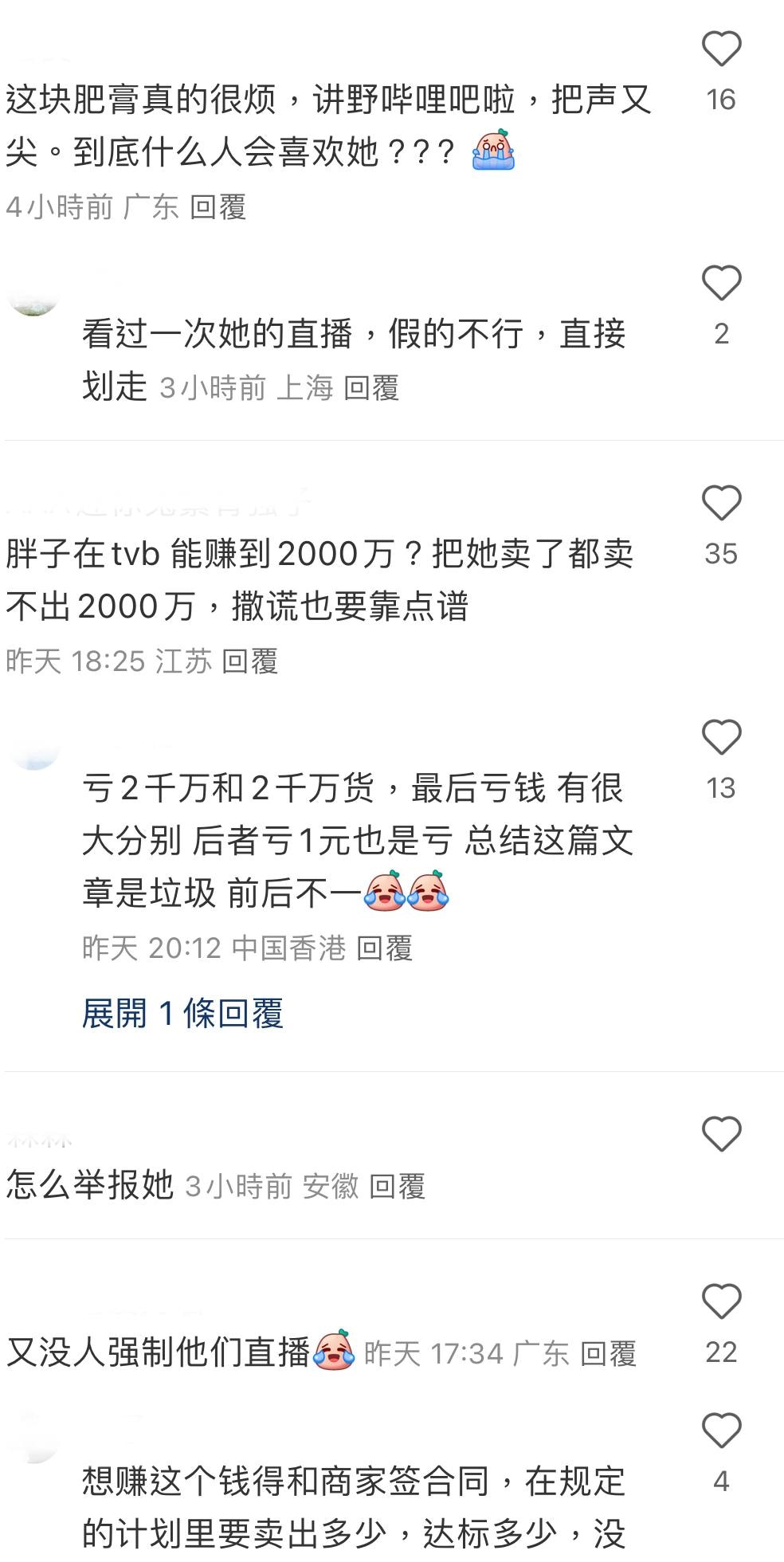Expand 展開1條回覆 to view the reply

coord(182,1014)
